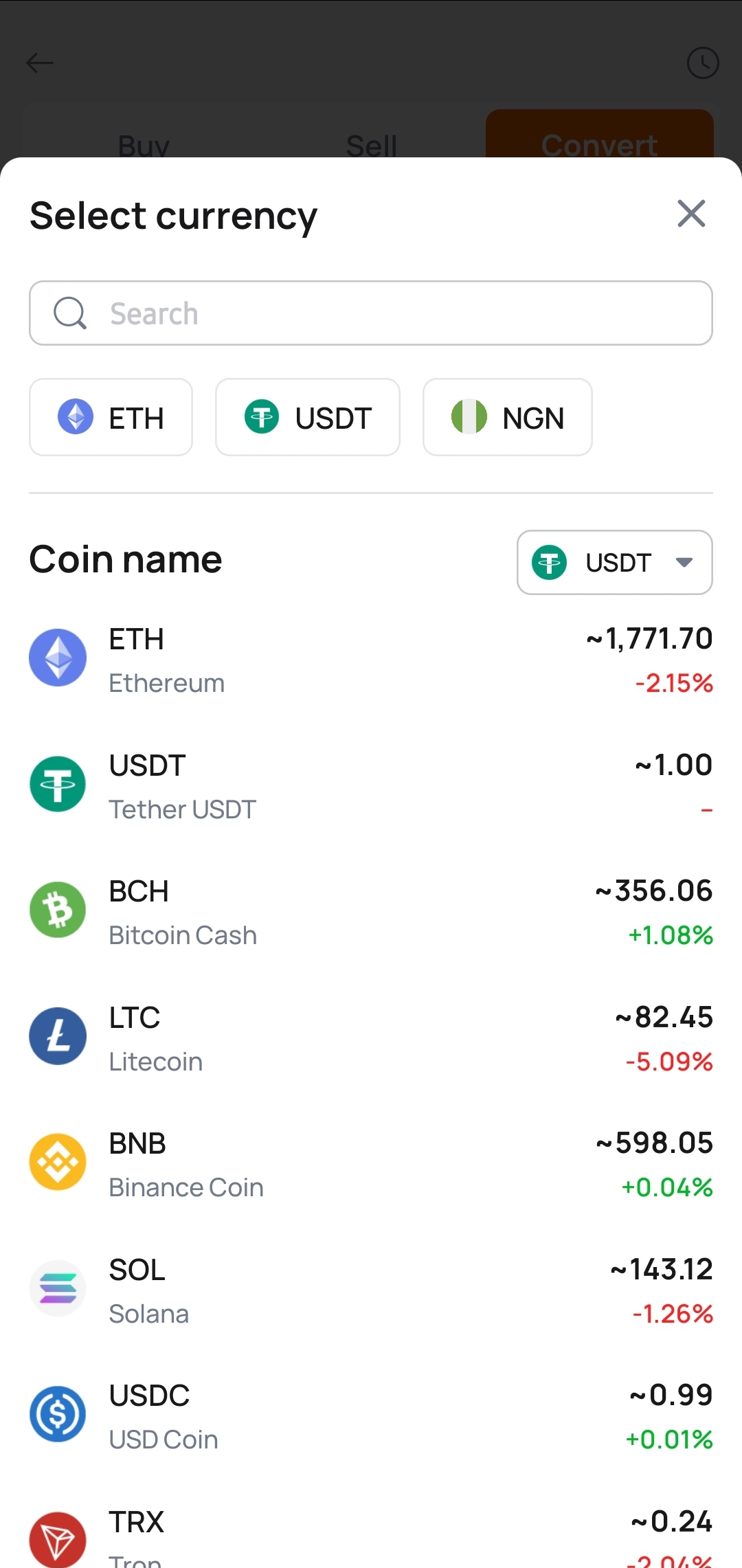
Task: Select Binance Coin row
Action: (x=371, y=1164)
